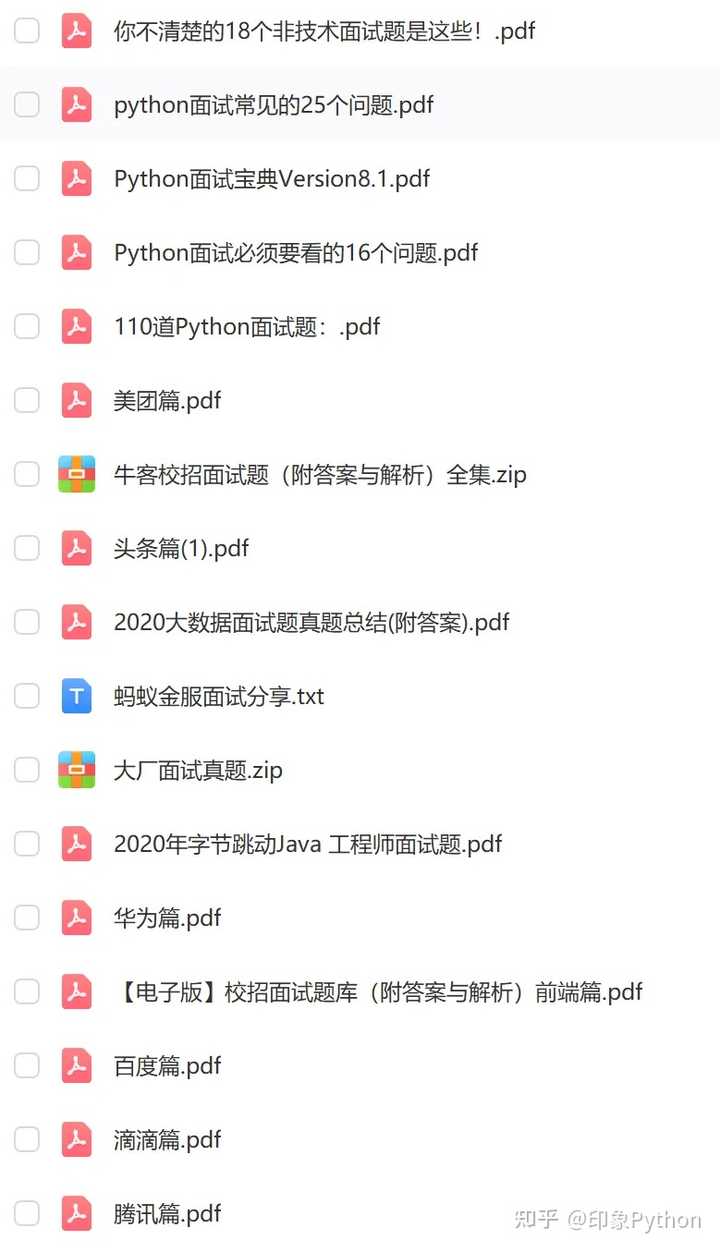Open the PDF icon for 你不清楚的18个非技术面试题
This screenshot has width=720, height=1252.
point(76,30)
